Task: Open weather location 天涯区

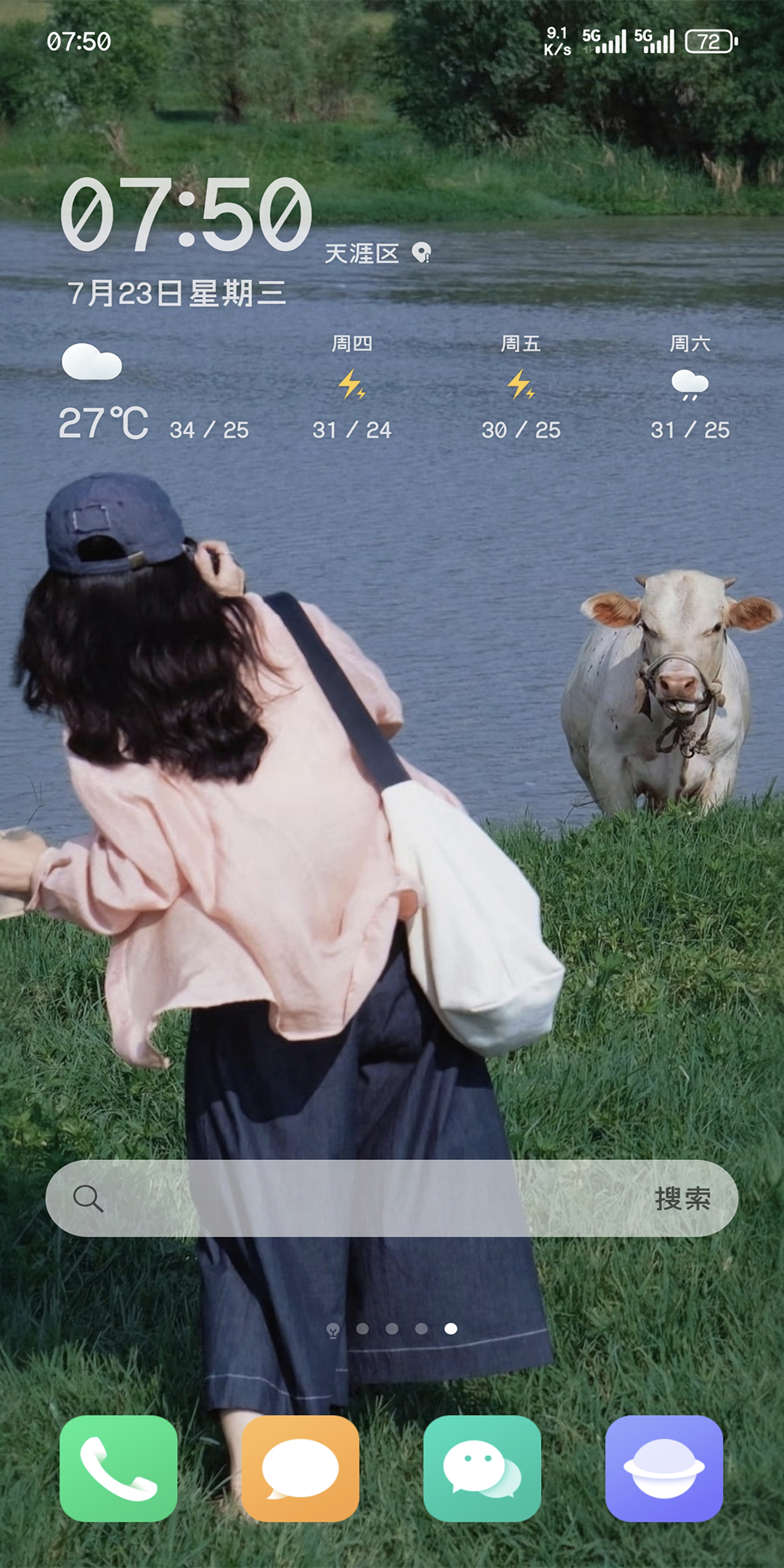Action: [x=363, y=254]
